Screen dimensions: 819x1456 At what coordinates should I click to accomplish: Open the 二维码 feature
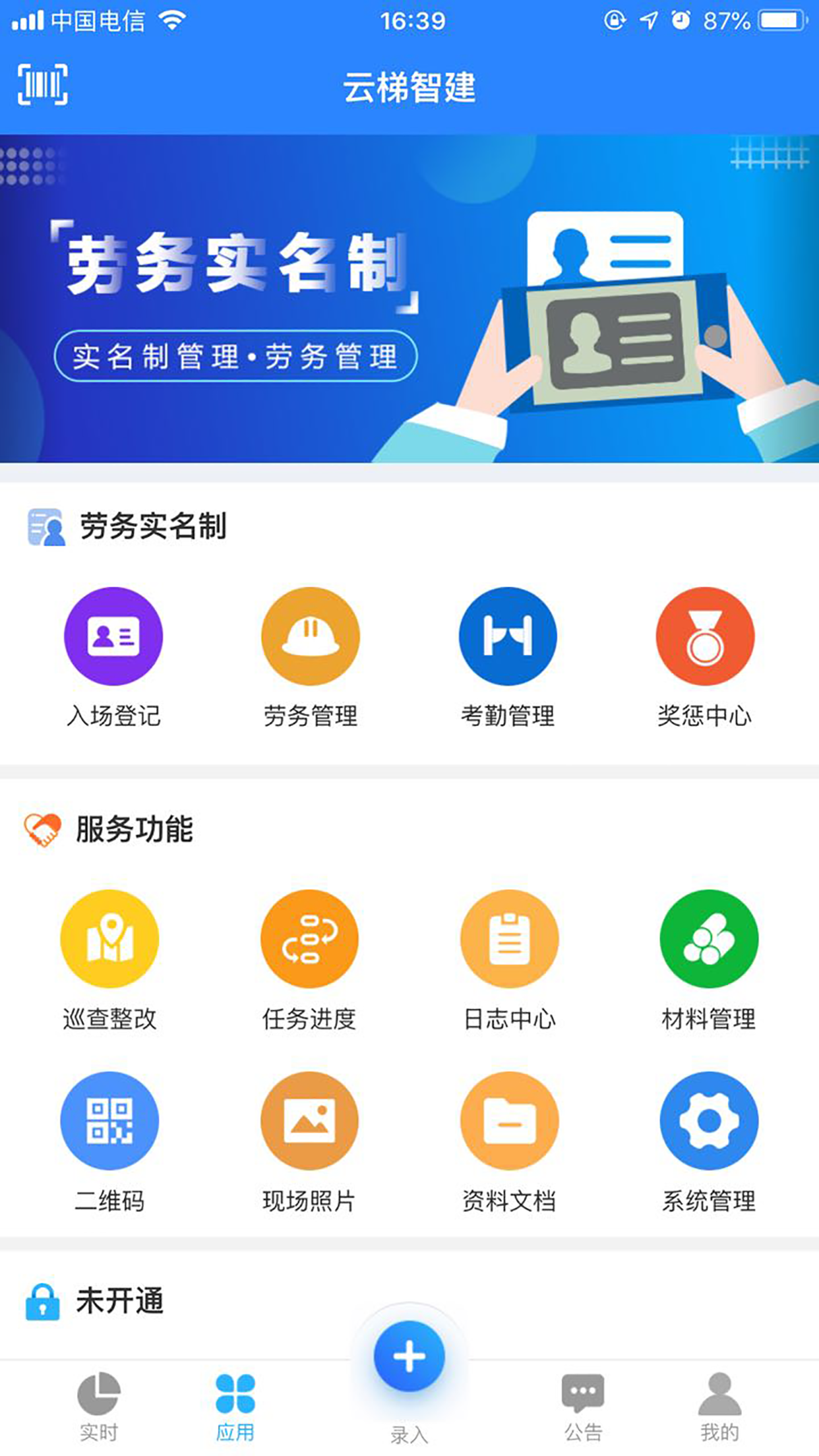(x=109, y=1142)
